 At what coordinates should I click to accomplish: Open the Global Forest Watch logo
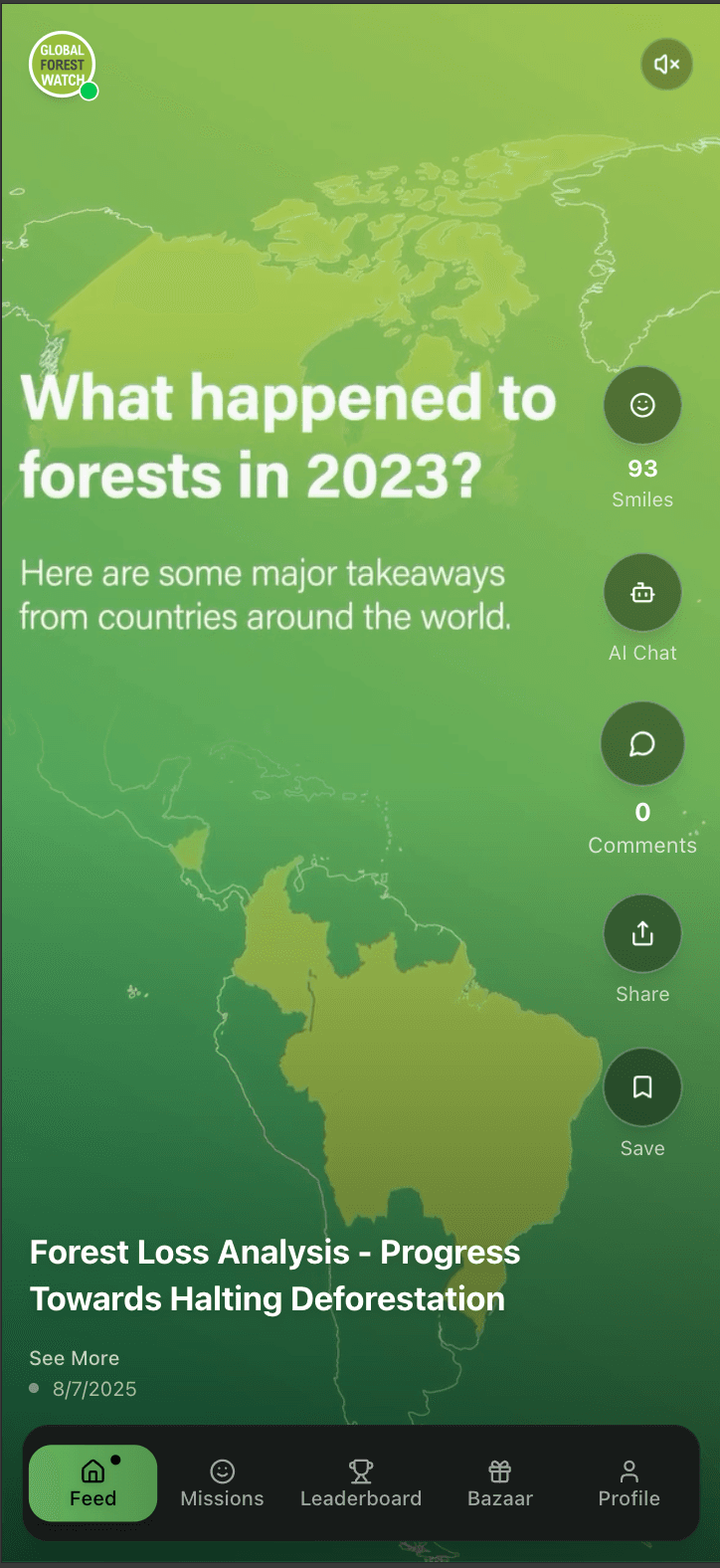coord(62,64)
